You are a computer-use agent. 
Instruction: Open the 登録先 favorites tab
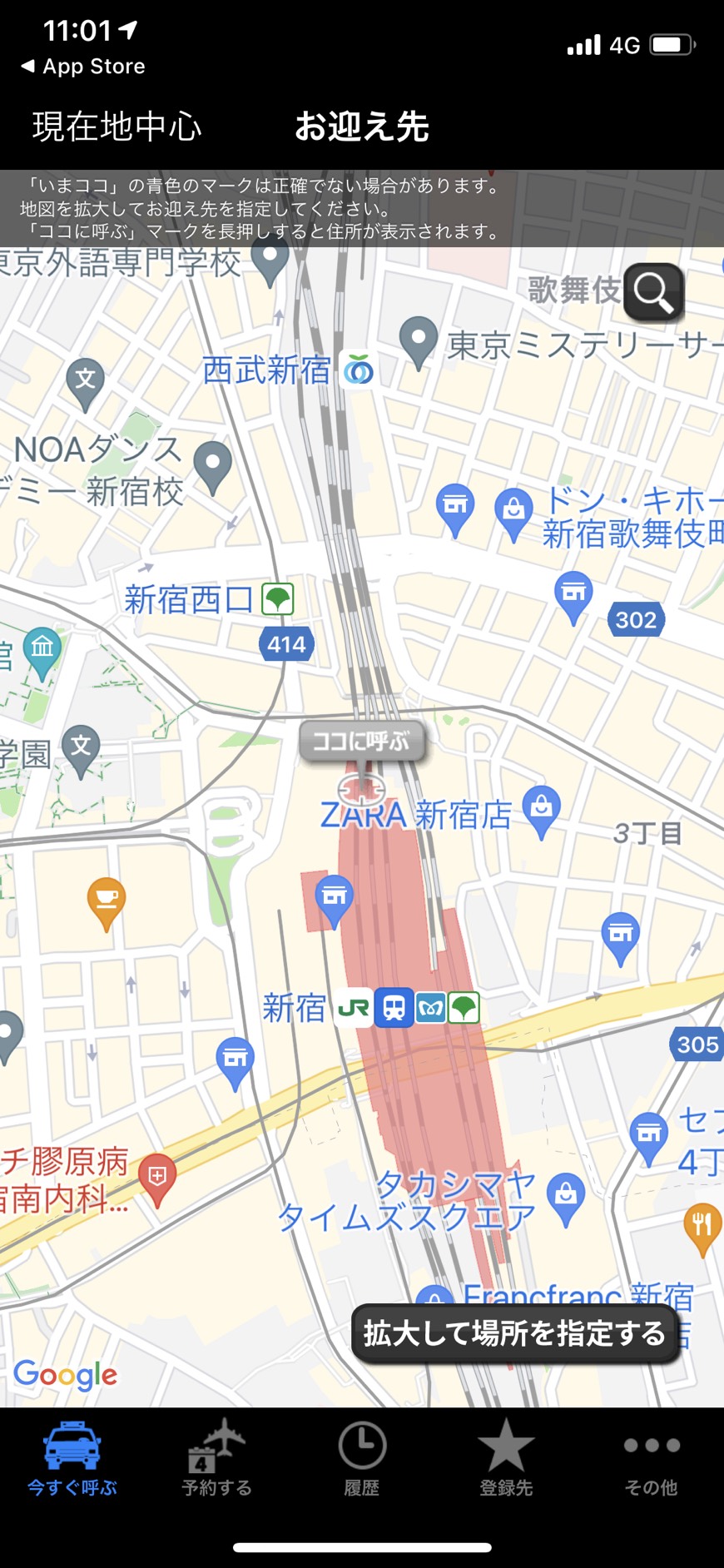tap(506, 1458)
